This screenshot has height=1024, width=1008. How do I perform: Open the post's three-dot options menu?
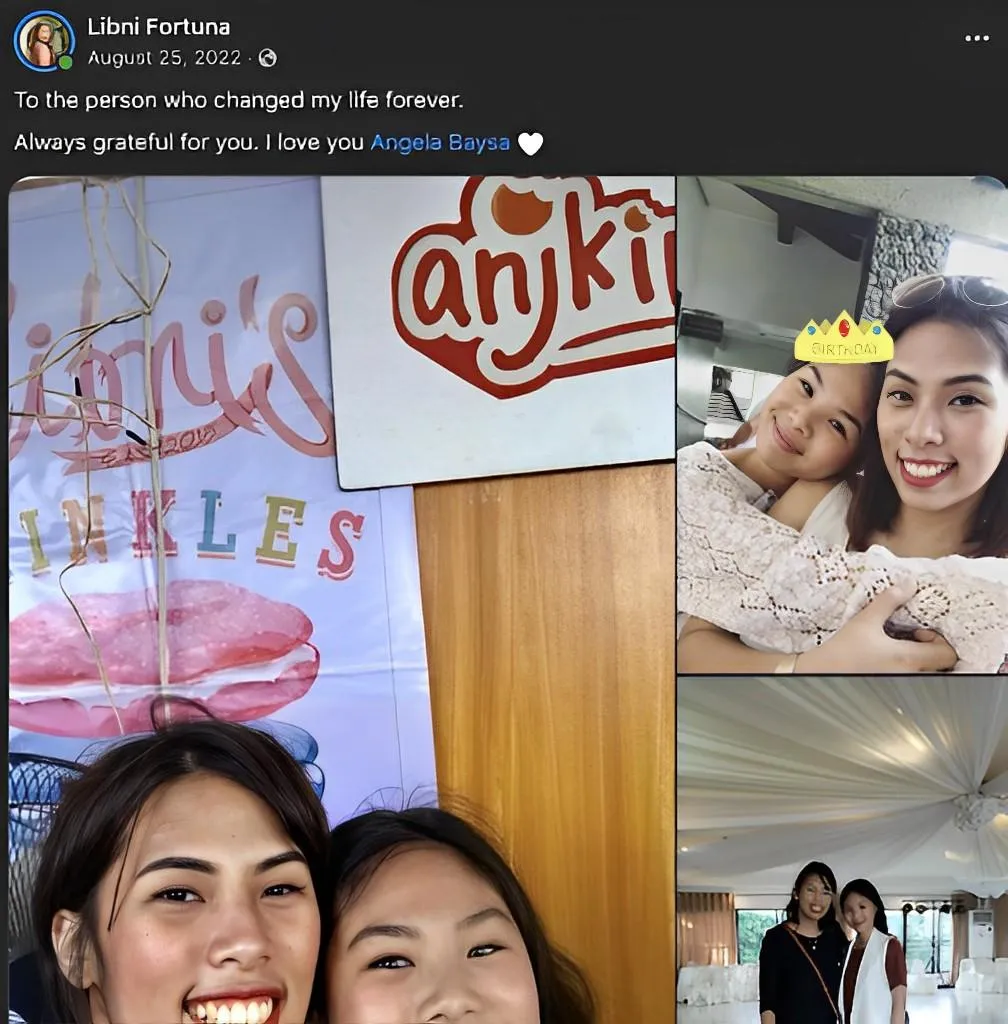click(x=976, y=38)
